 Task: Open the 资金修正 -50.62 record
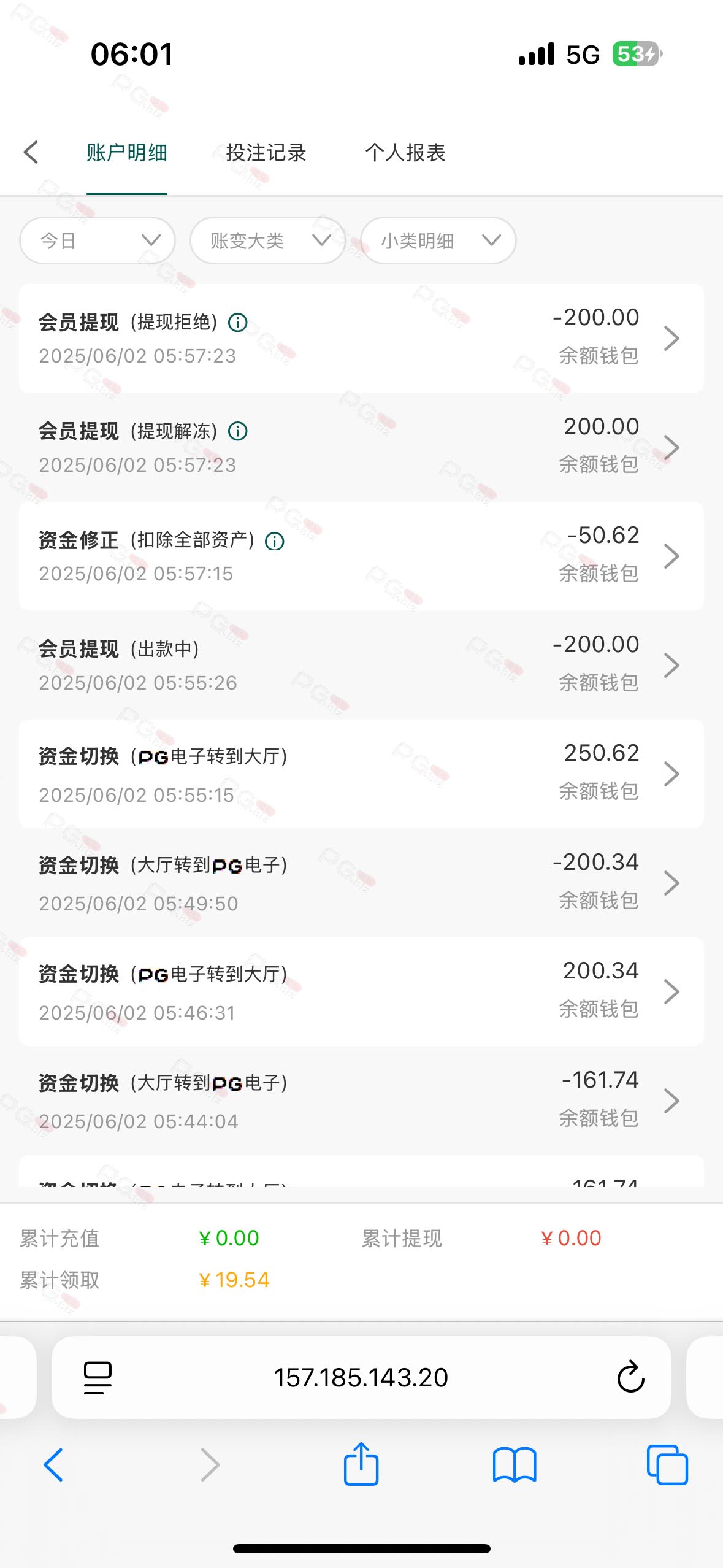361,556
